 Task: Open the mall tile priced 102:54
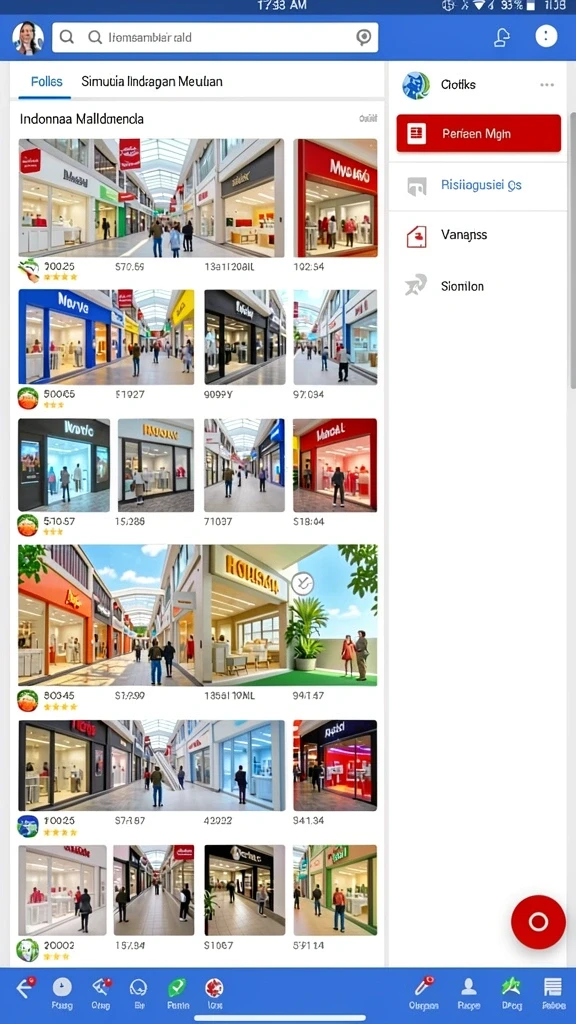pos(335,198)
